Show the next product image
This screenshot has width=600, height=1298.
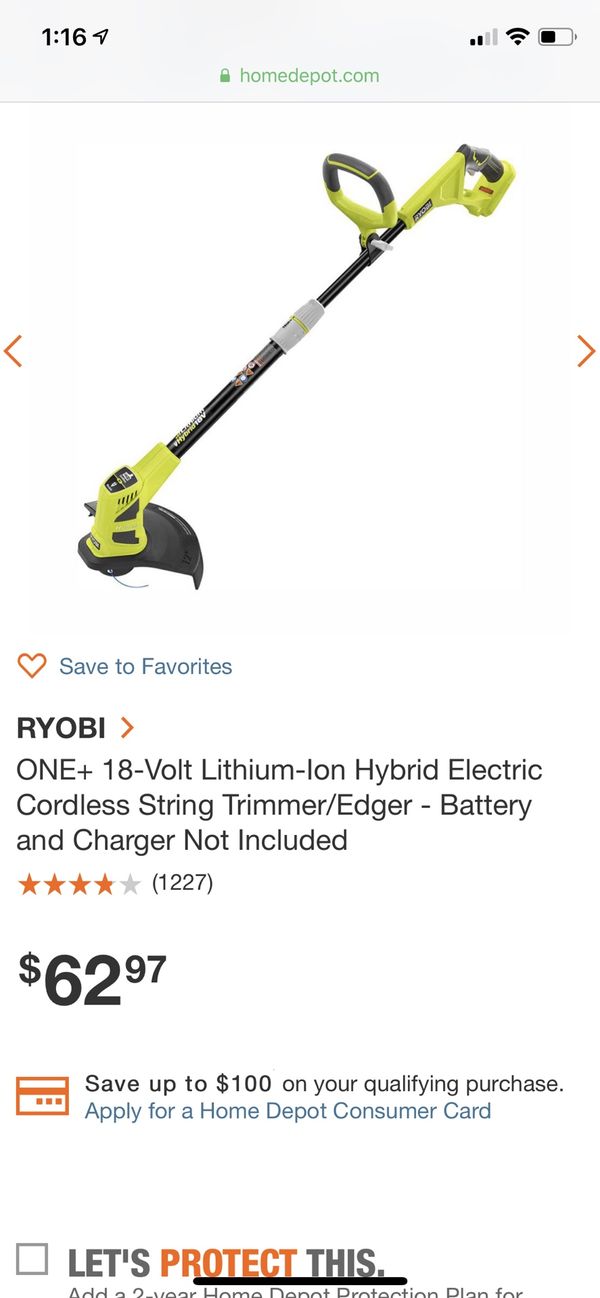(586, 351)
